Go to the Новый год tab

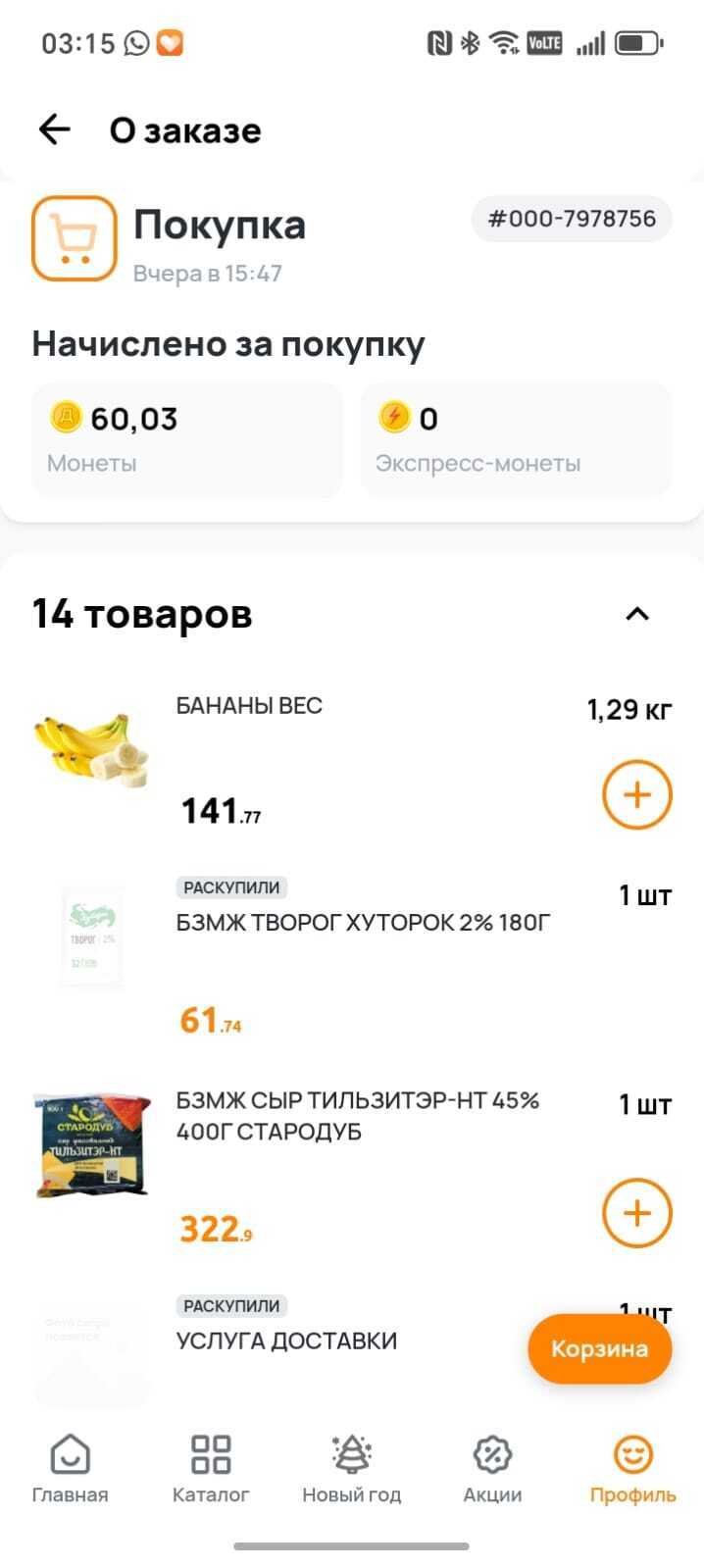tap(351, 1468)
